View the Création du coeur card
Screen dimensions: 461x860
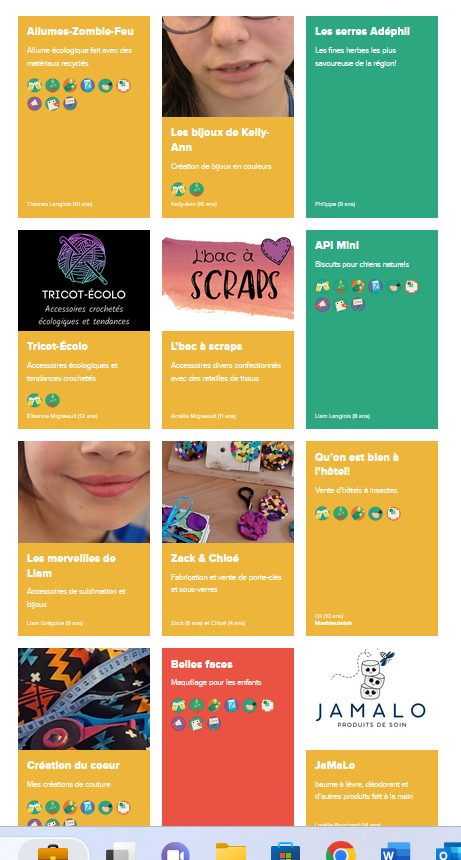click(84, 737)
